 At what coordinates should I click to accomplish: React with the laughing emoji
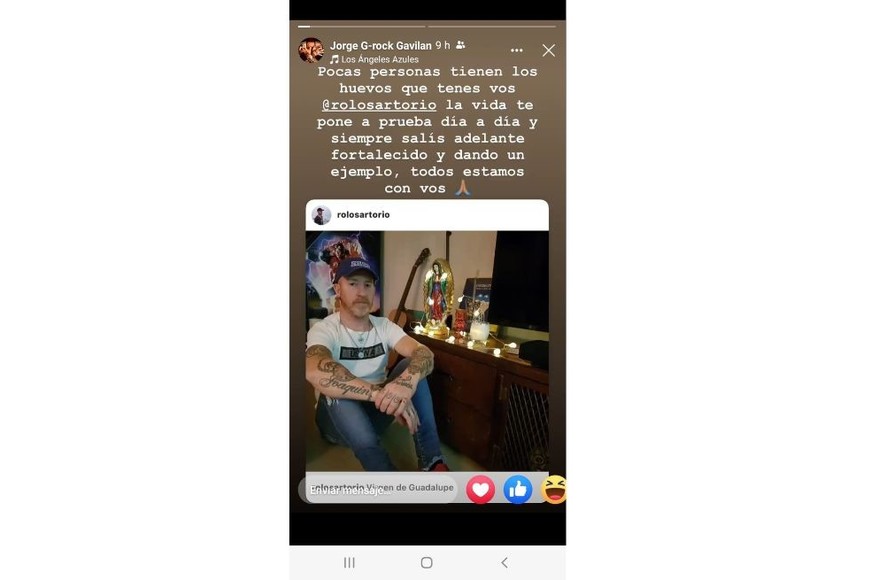(x=553, y=489)
